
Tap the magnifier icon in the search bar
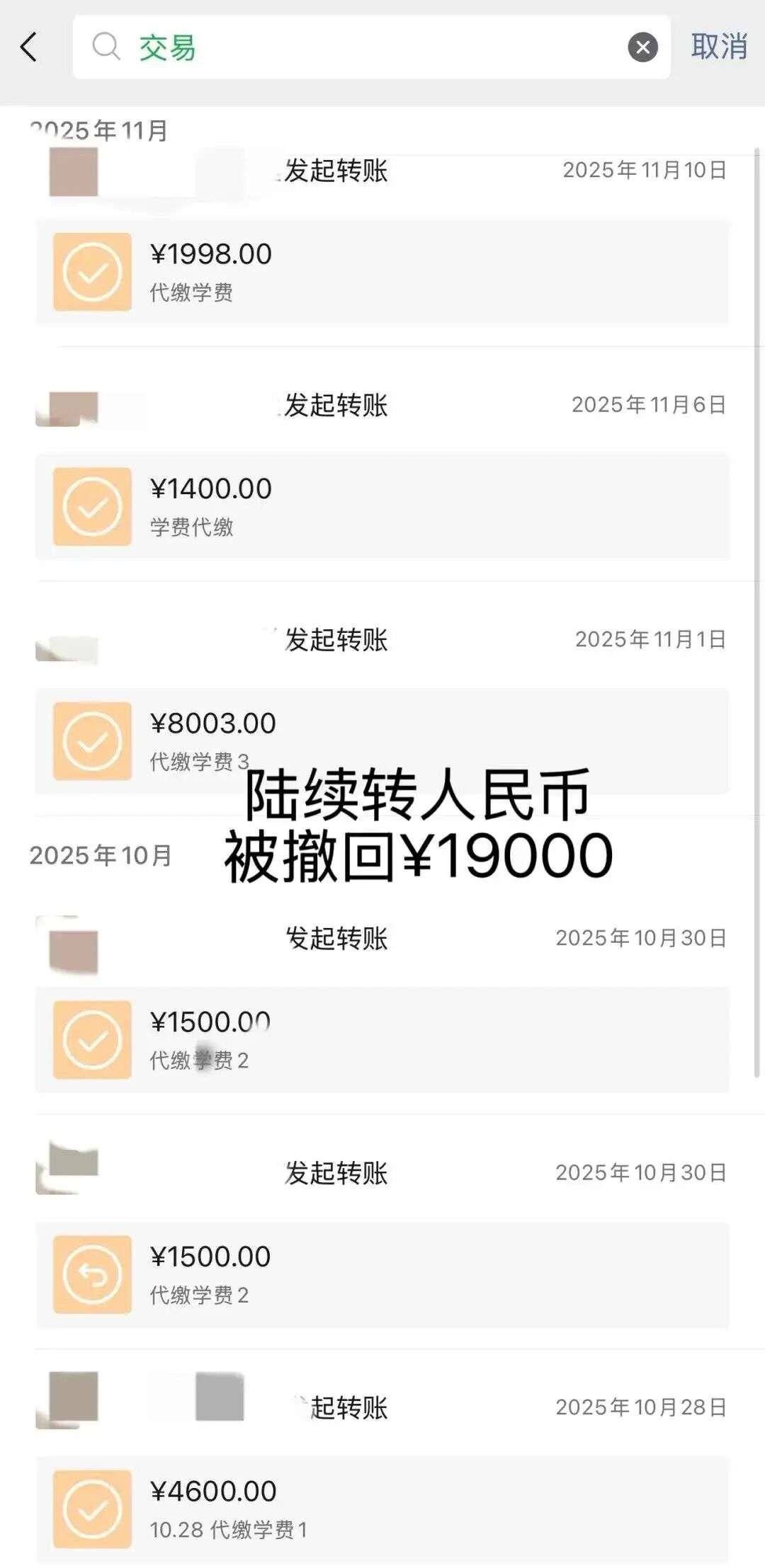[105, 48]
